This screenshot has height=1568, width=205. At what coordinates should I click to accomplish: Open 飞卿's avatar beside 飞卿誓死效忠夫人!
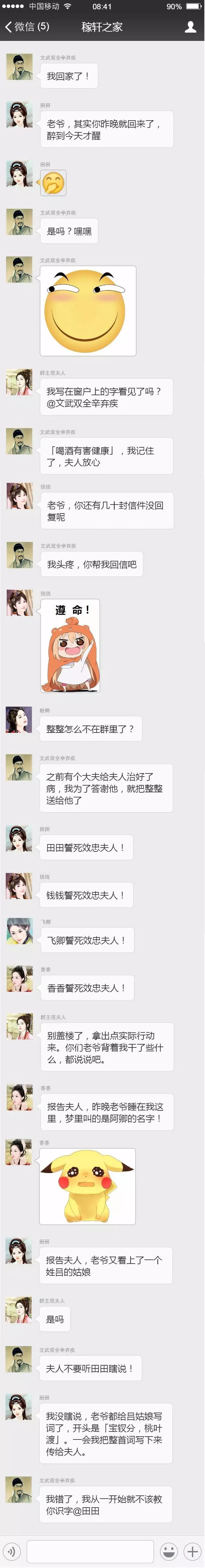pos(19,931)
